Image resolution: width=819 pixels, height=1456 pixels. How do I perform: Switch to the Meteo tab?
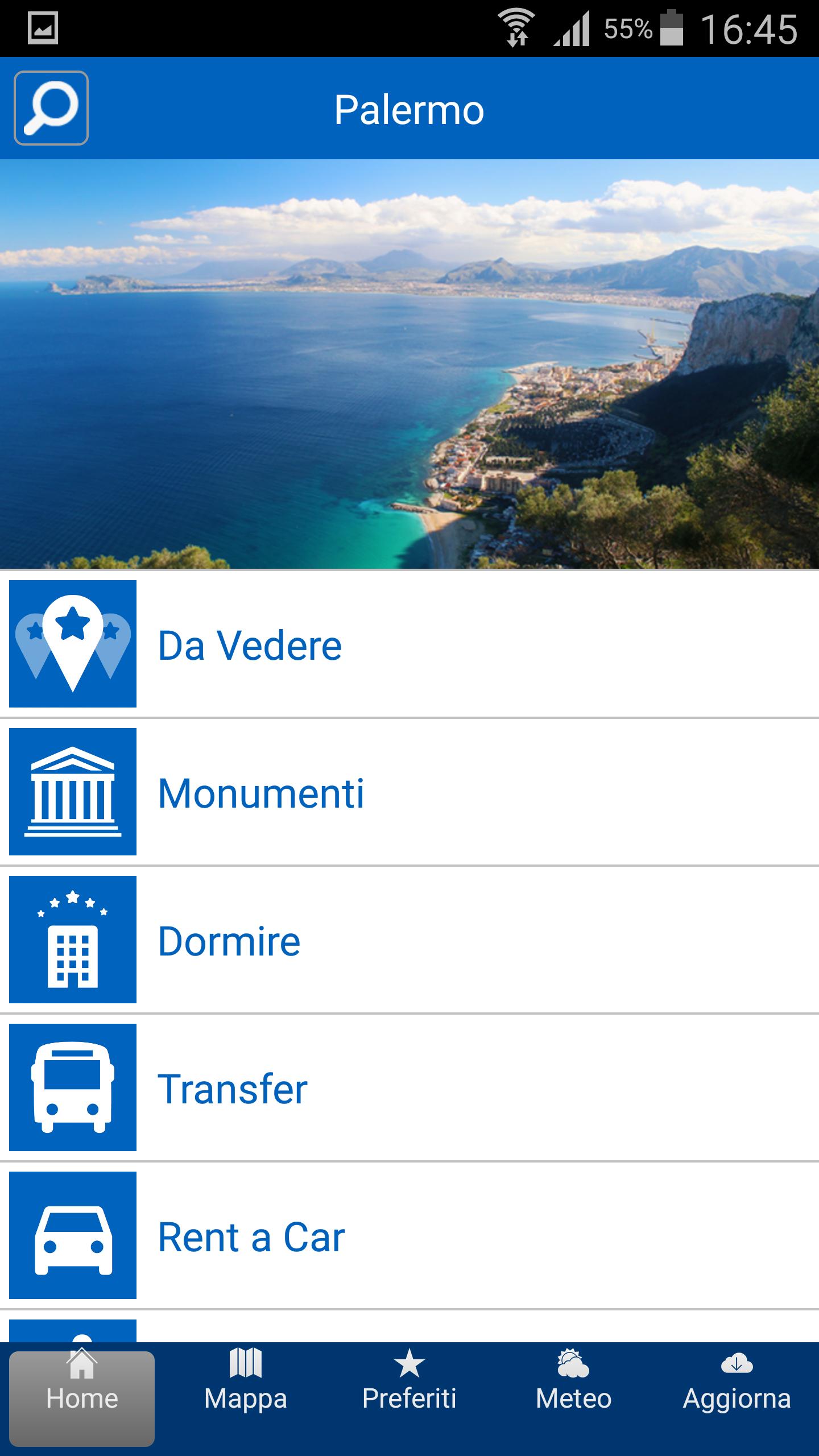(573, 1388)
